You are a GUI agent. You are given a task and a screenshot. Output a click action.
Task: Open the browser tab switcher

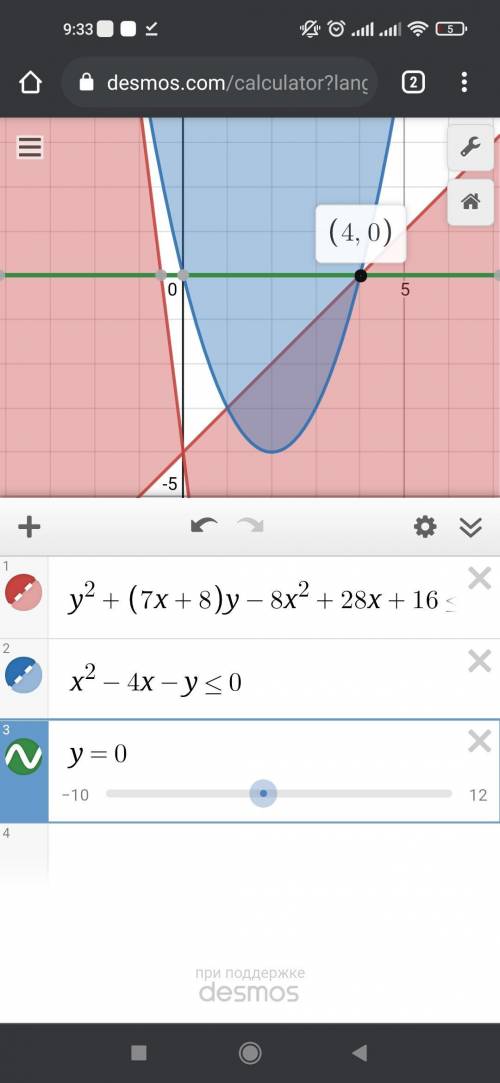tap(413, 84)
